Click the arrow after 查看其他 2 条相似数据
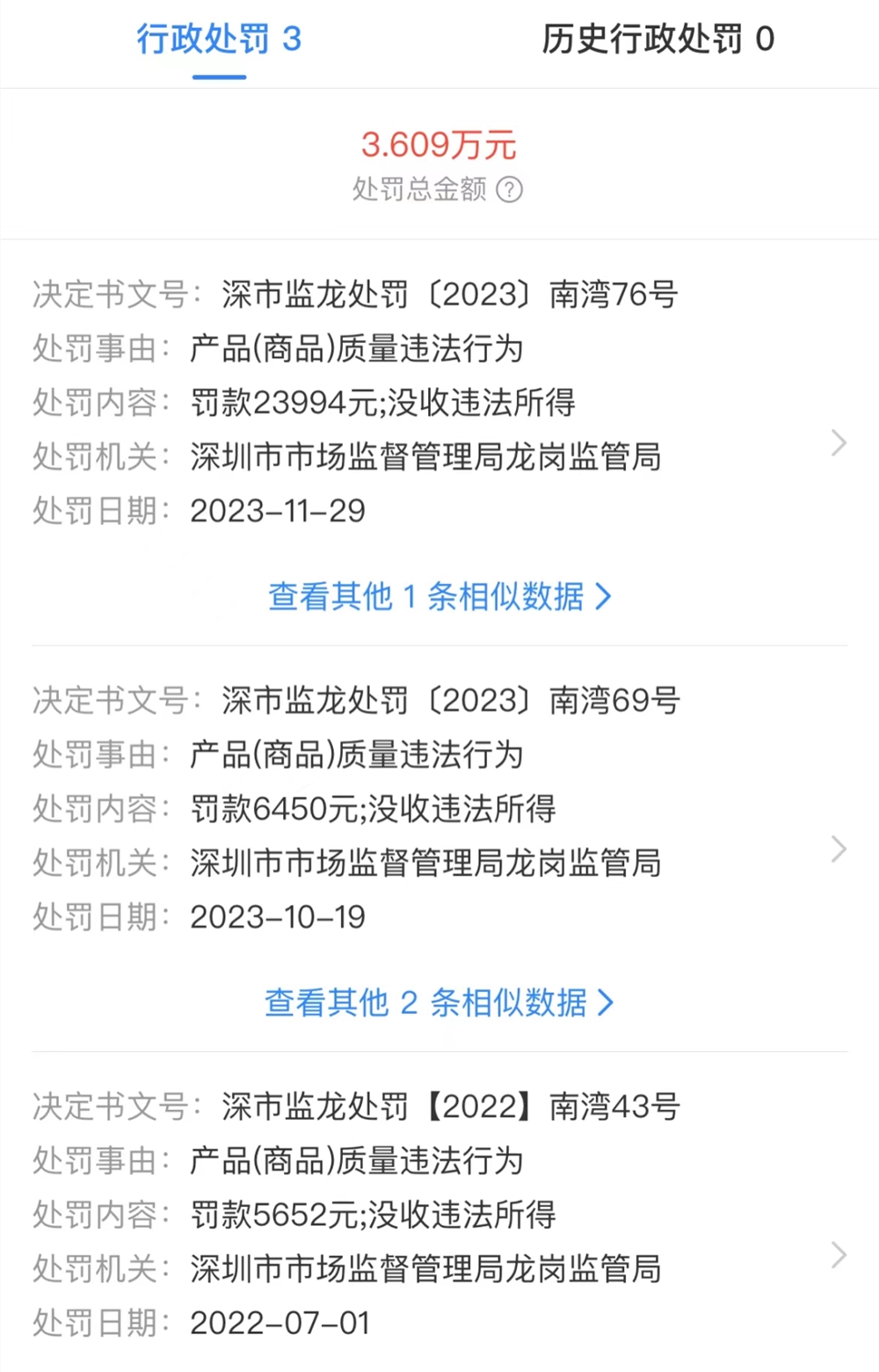The height and width of the screenshot is (1372, 879). pos(605,1003)
